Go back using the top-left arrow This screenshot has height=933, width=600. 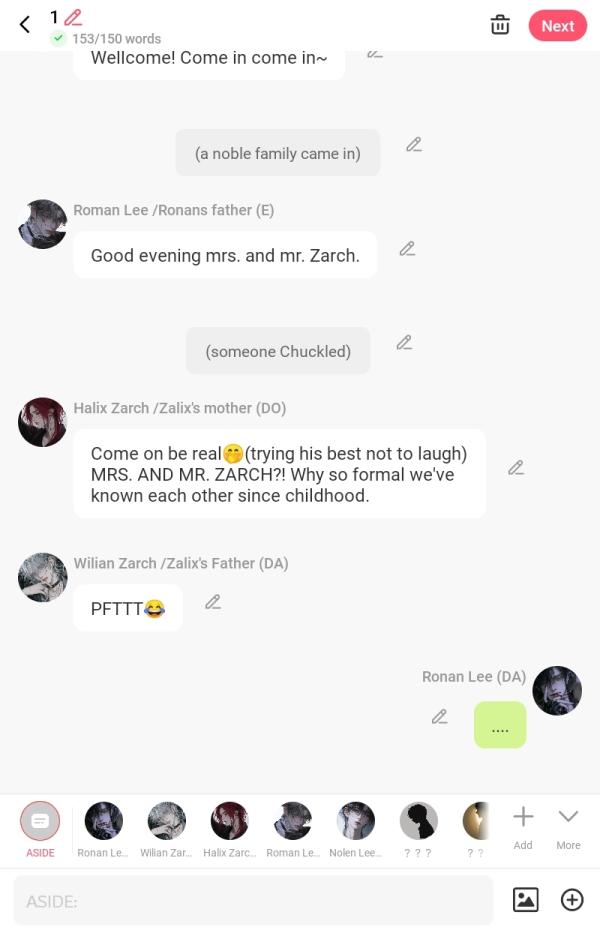[x=25, y=24]
